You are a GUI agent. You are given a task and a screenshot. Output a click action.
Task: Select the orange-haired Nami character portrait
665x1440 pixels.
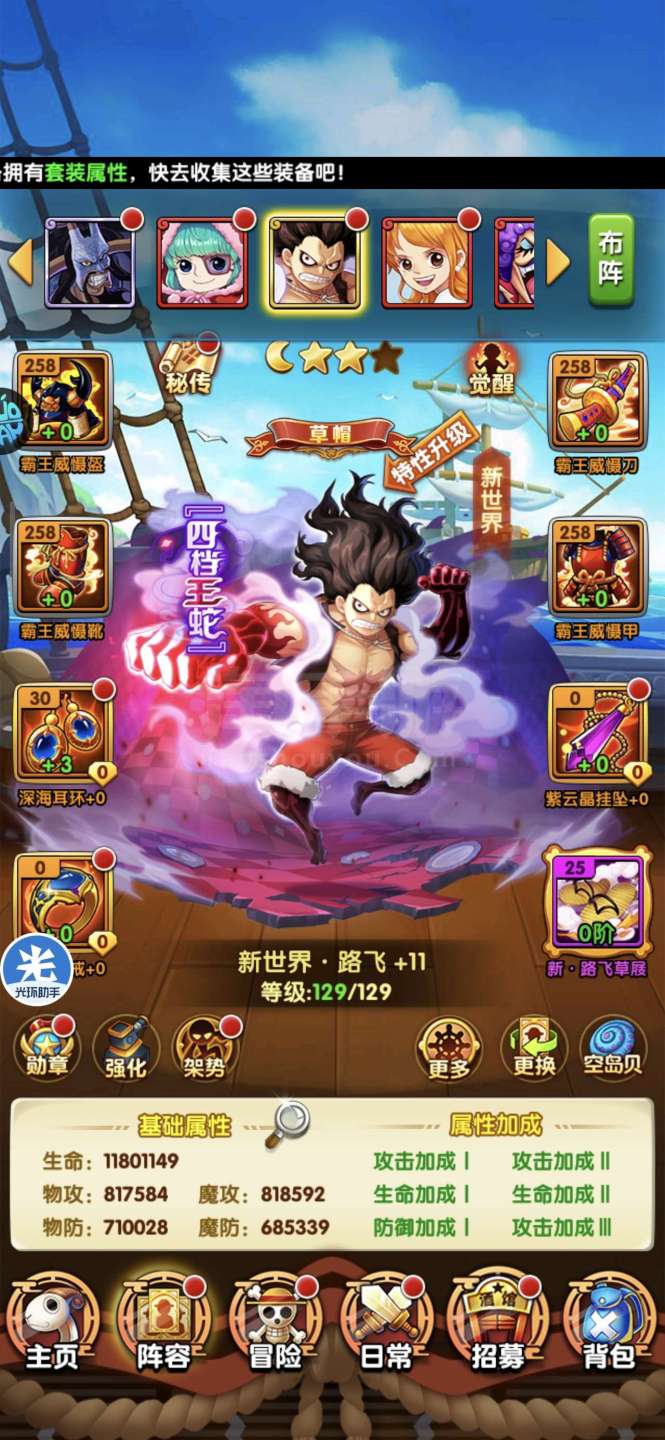click(x=427, y=262)
